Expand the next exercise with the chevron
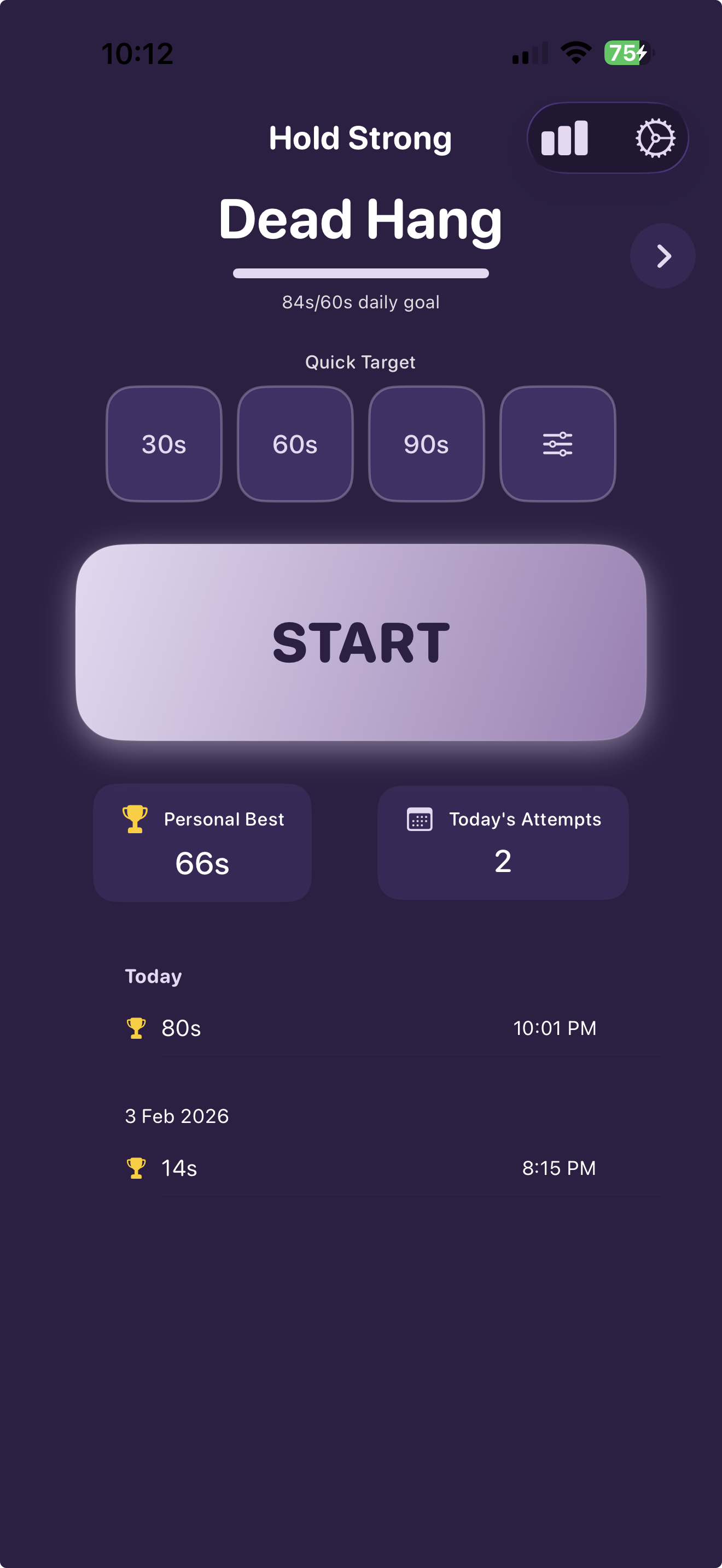 [662, 256]
